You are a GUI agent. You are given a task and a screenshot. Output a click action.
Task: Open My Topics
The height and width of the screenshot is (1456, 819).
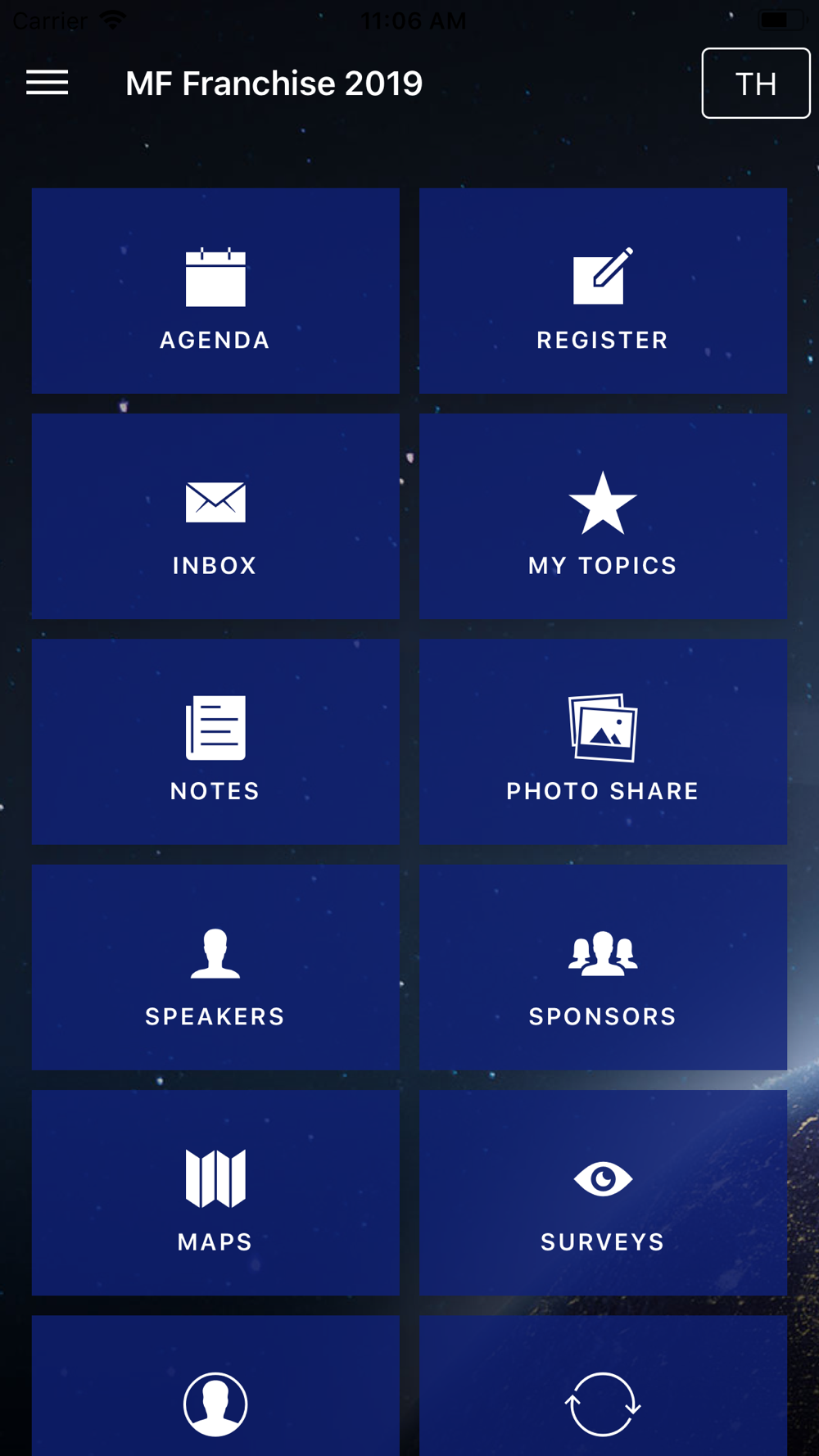pyautogui.click(x=603, y=516)
